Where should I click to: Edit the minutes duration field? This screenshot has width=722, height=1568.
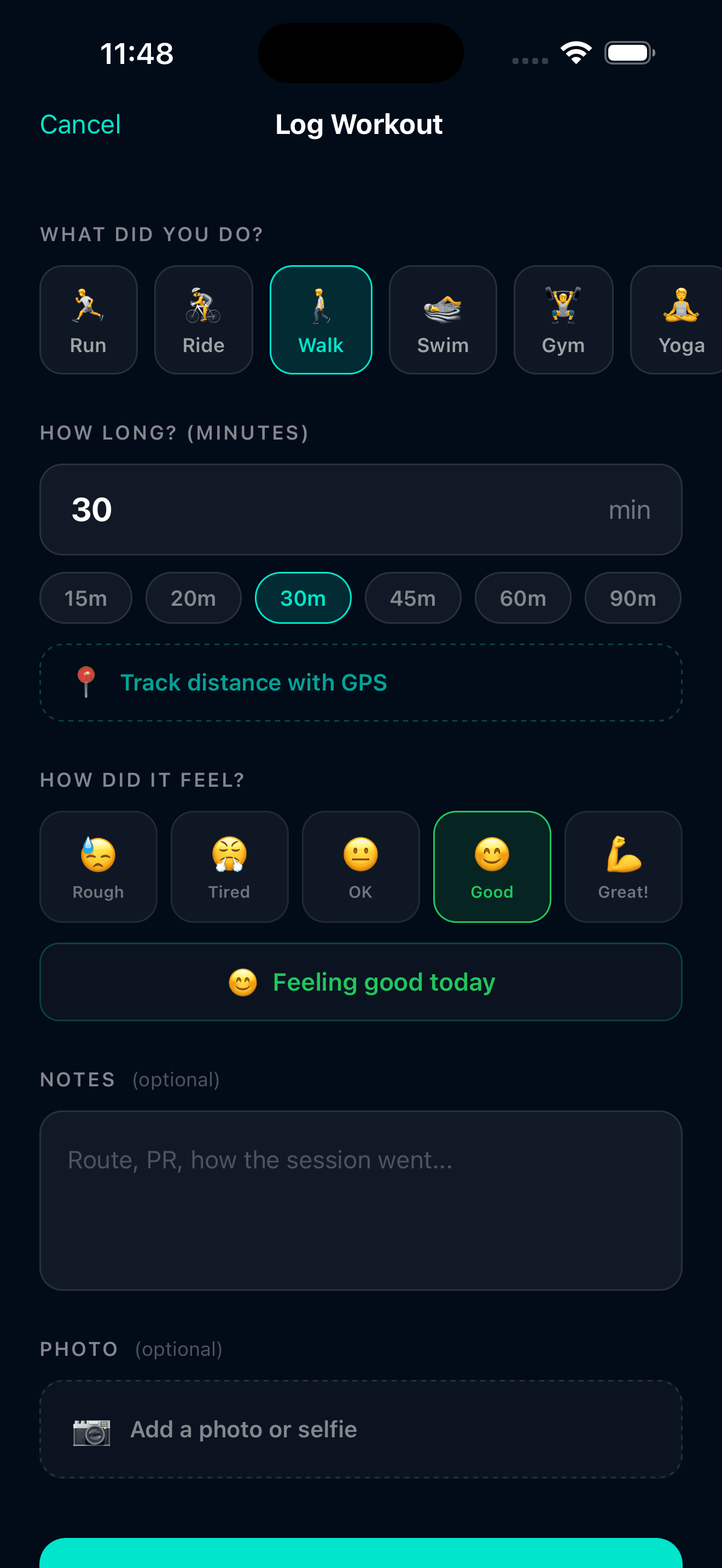pyautogui.click(x=361, y=510)
